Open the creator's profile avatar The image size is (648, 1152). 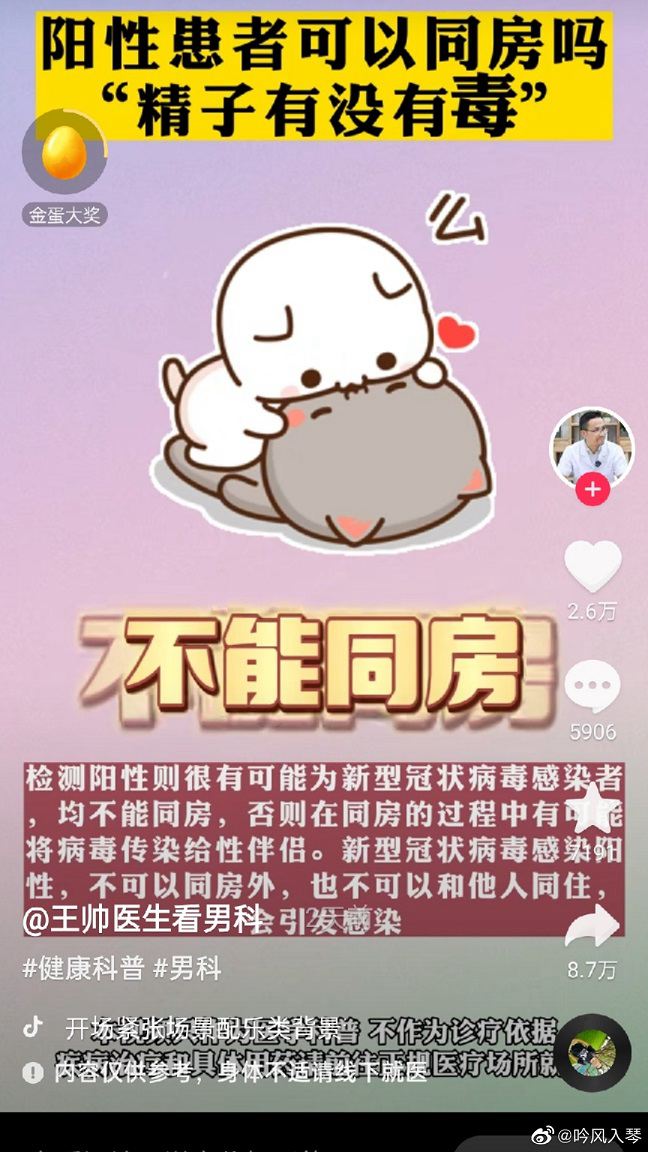coord(592,447)
